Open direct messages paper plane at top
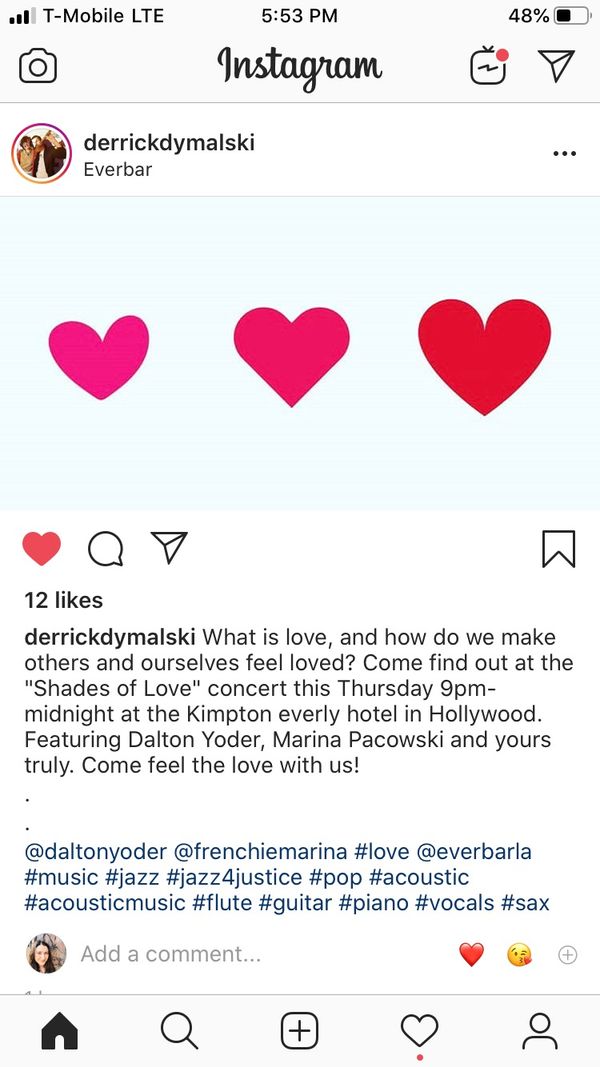The image size is (600, 1067). (556, 66)
